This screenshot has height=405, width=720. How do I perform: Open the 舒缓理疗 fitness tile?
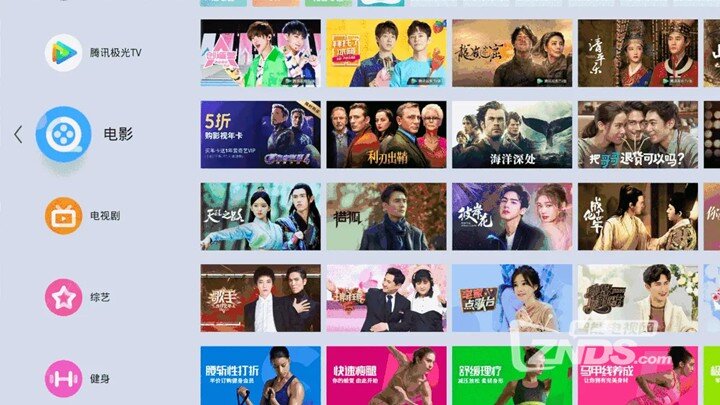[511, 376]
